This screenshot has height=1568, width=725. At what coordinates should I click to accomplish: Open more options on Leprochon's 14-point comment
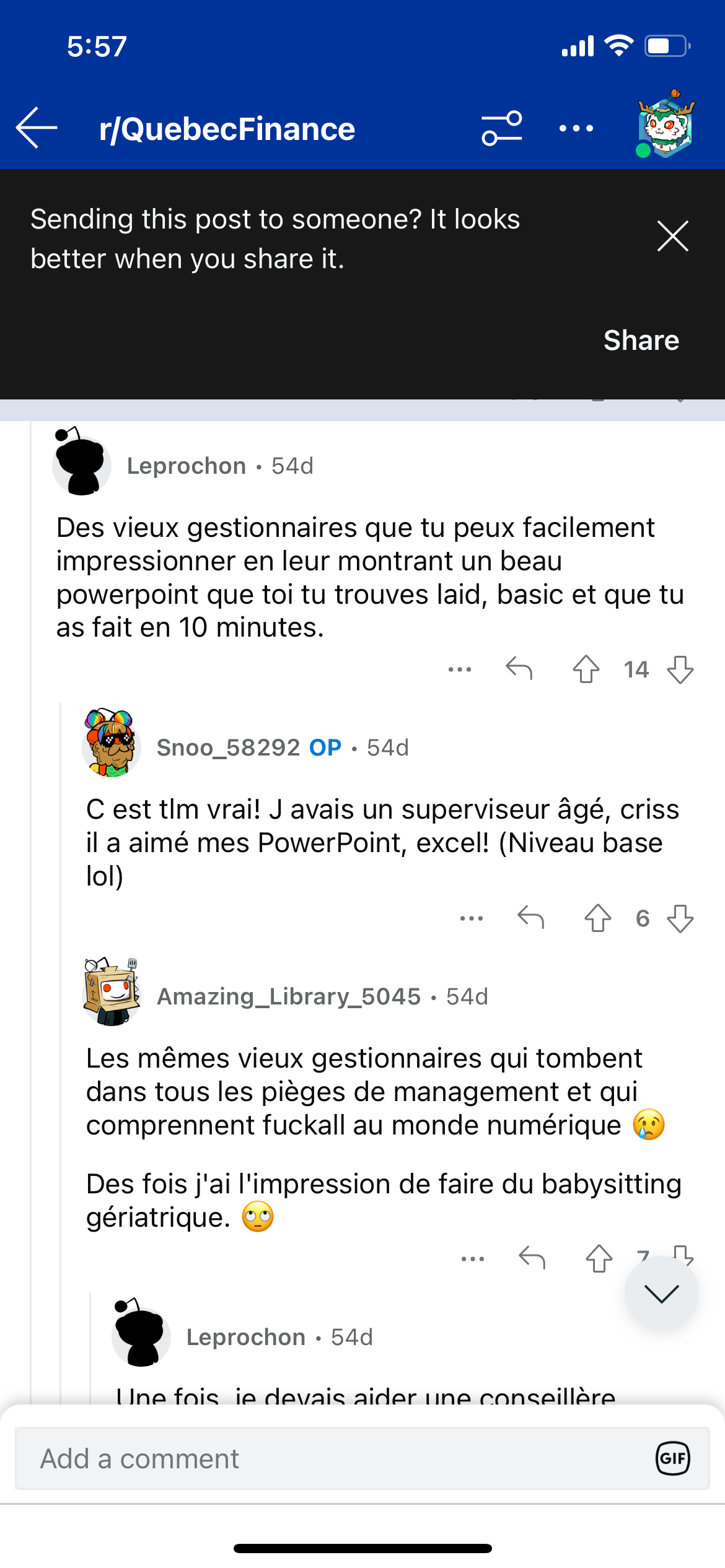(x=460, y=669)
